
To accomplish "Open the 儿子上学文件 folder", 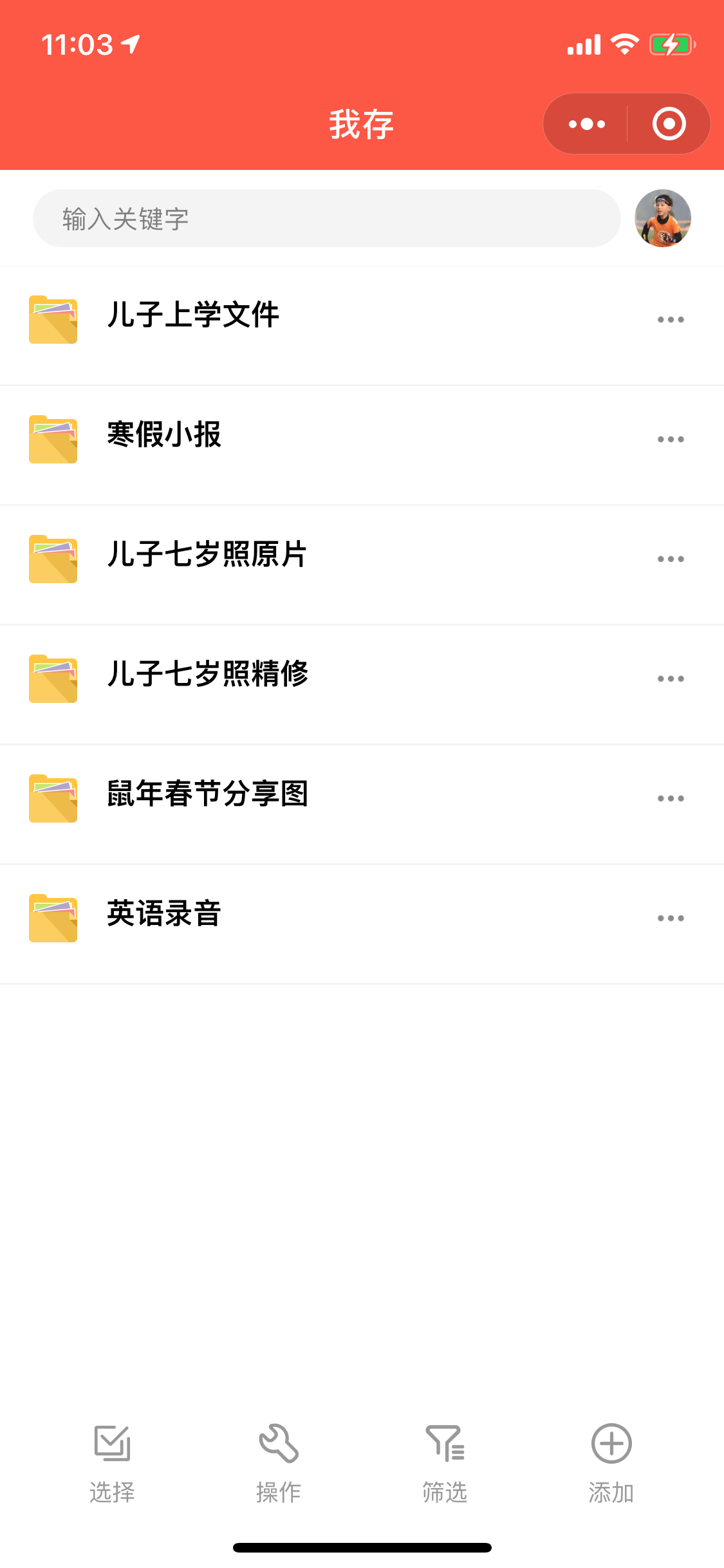I will 193,315.
